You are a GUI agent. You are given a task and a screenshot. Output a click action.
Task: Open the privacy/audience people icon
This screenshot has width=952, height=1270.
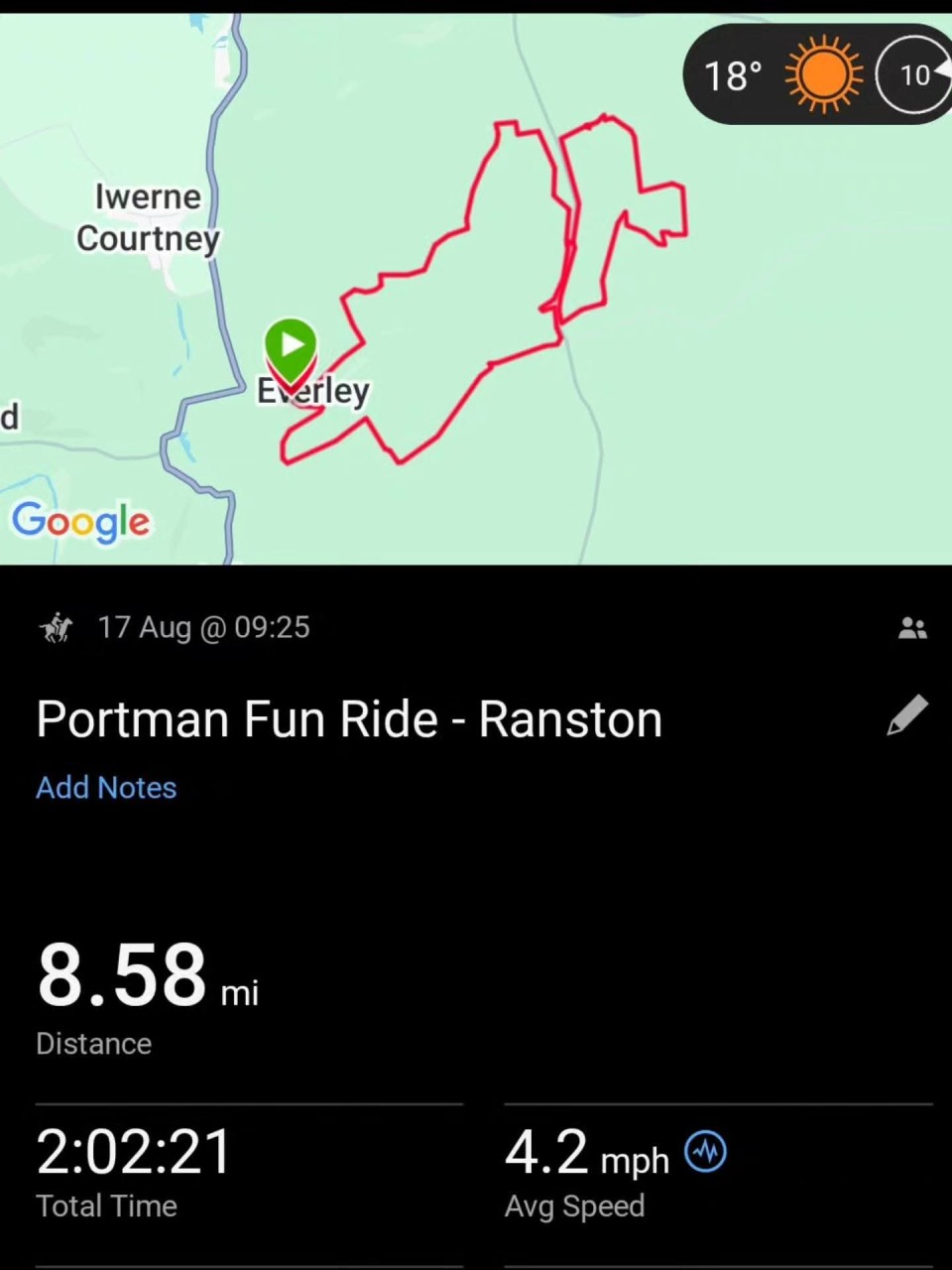click(912, 628)
